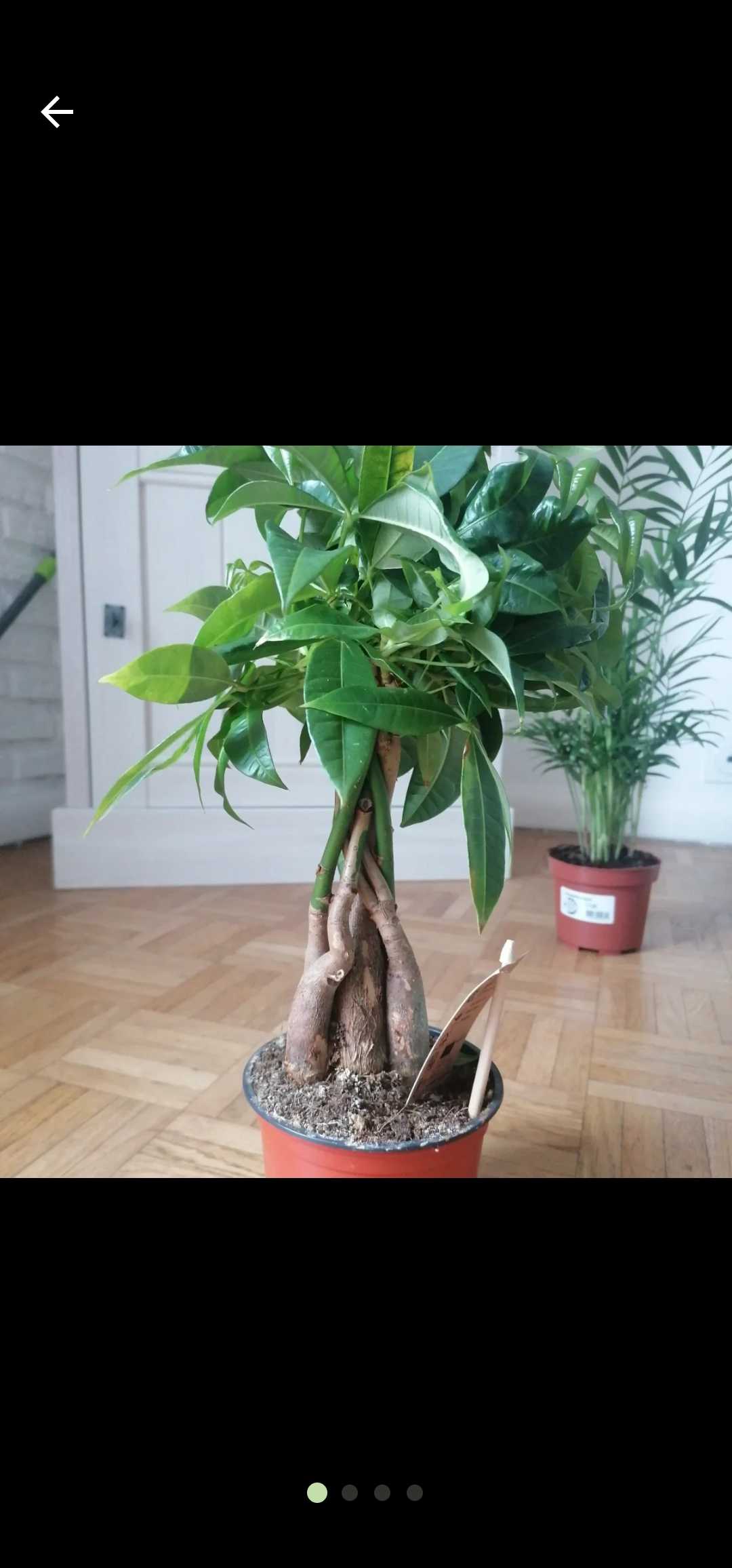The image size is (732, 1568).
Task: Jump to the fourth photo dot
Action: 415,1493
